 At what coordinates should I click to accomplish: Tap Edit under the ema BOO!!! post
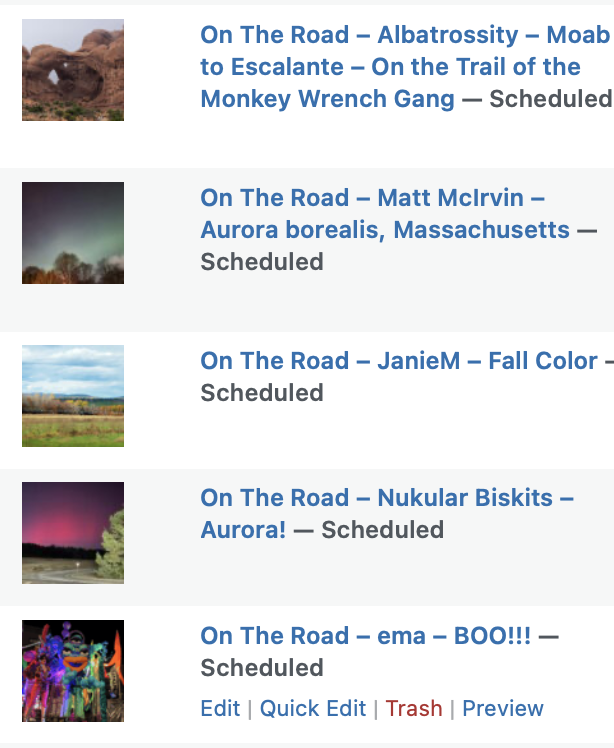220,709
